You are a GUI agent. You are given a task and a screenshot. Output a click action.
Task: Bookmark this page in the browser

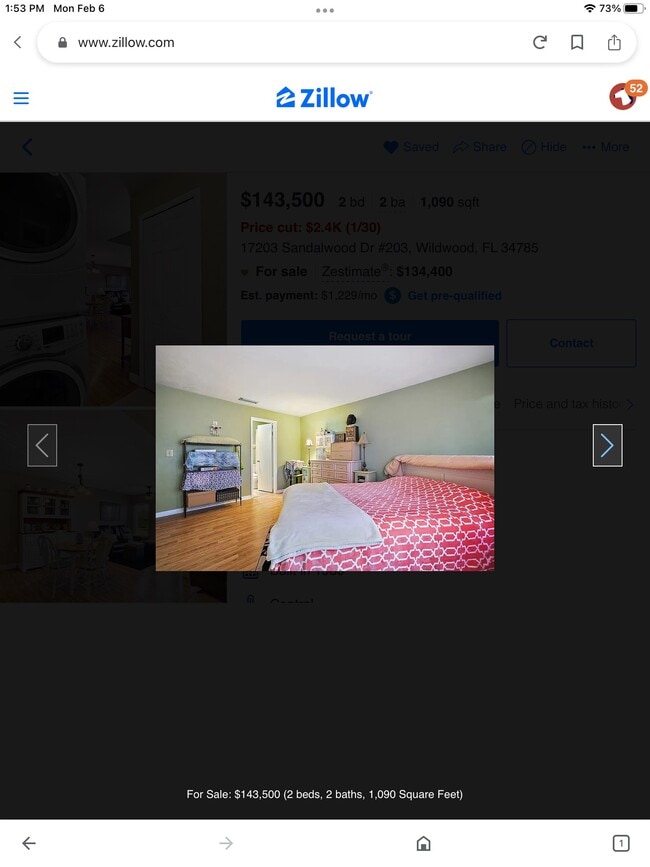(577, 42)
